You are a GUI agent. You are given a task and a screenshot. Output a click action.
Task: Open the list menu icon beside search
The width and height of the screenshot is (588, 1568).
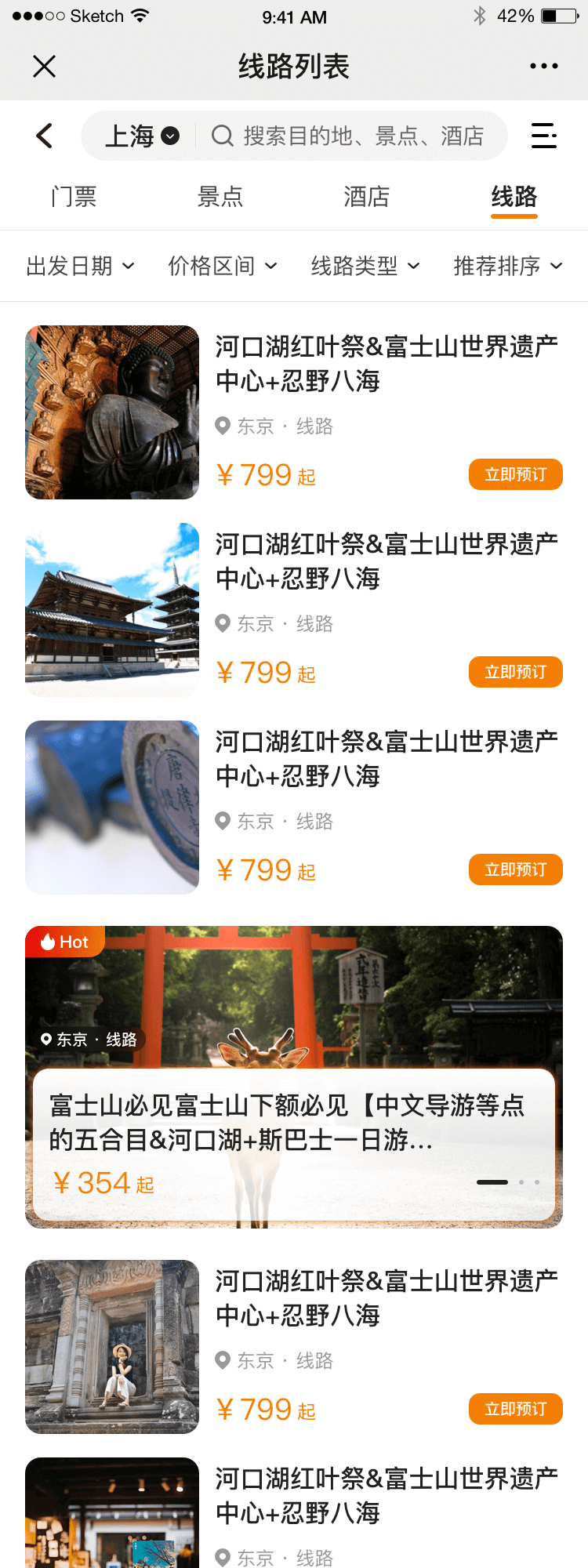click(543, 136)
